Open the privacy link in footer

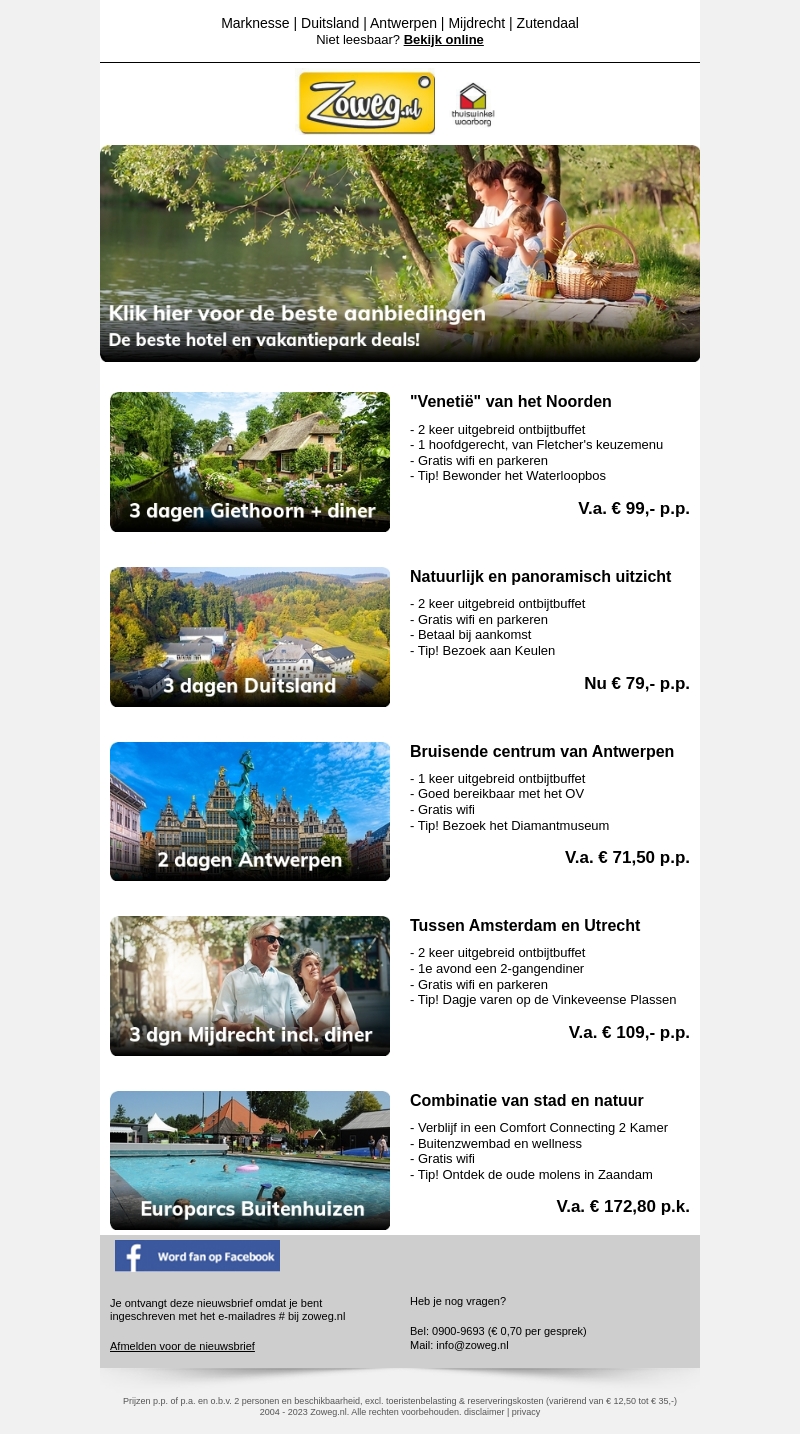[526, 1412]
